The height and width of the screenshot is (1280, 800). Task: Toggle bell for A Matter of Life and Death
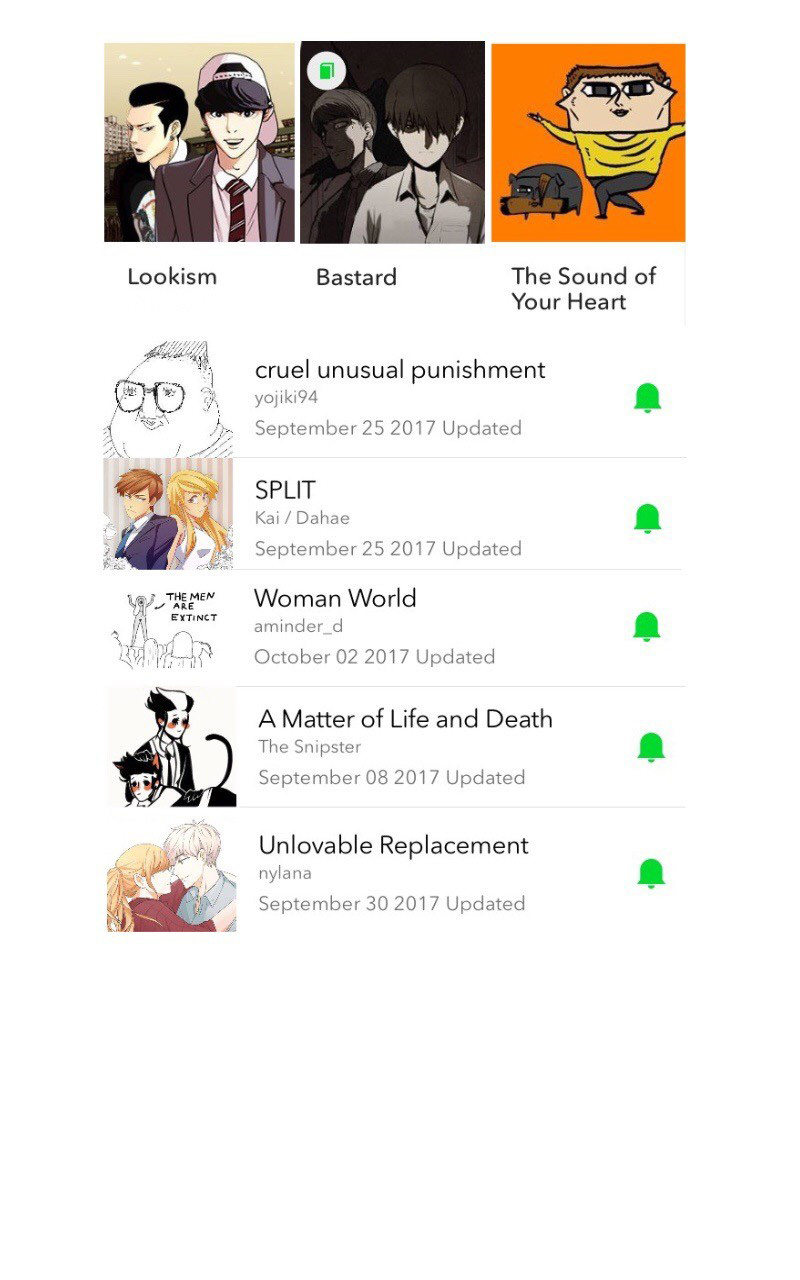pos(651,747)
